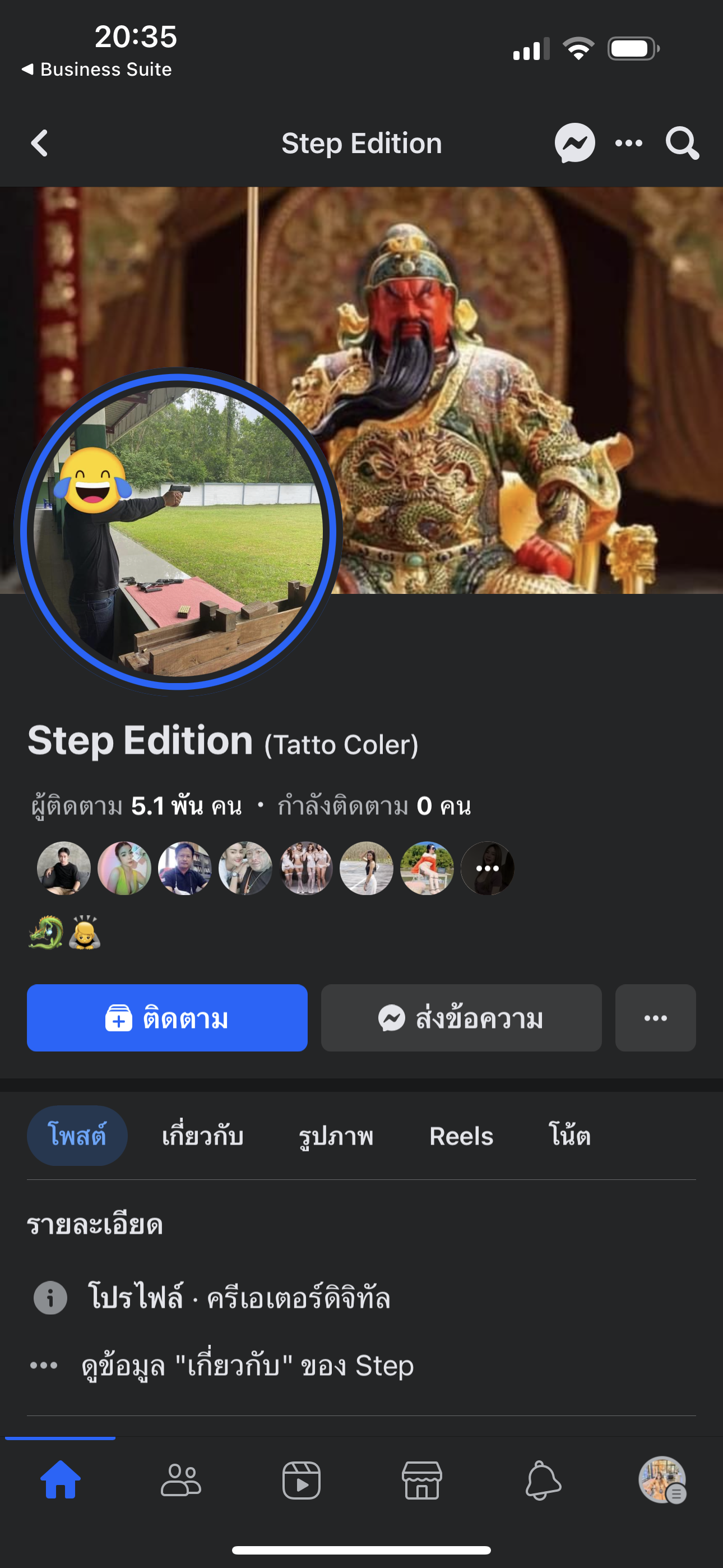Viewport: 723px width, 1568px height.
Task: Open Marketplace from the bottom bar
Action: 421,1480
